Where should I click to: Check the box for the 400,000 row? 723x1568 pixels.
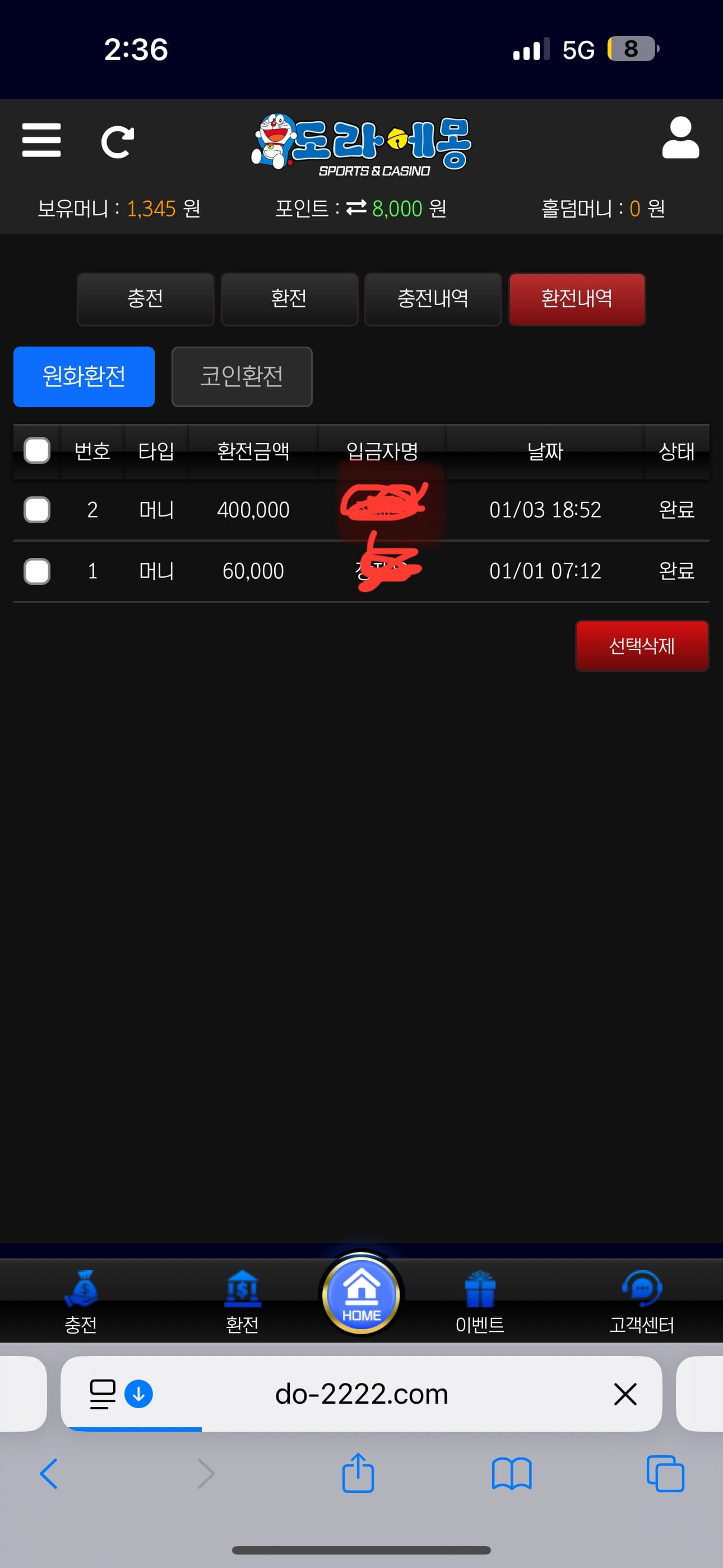[x=37, y=509]
